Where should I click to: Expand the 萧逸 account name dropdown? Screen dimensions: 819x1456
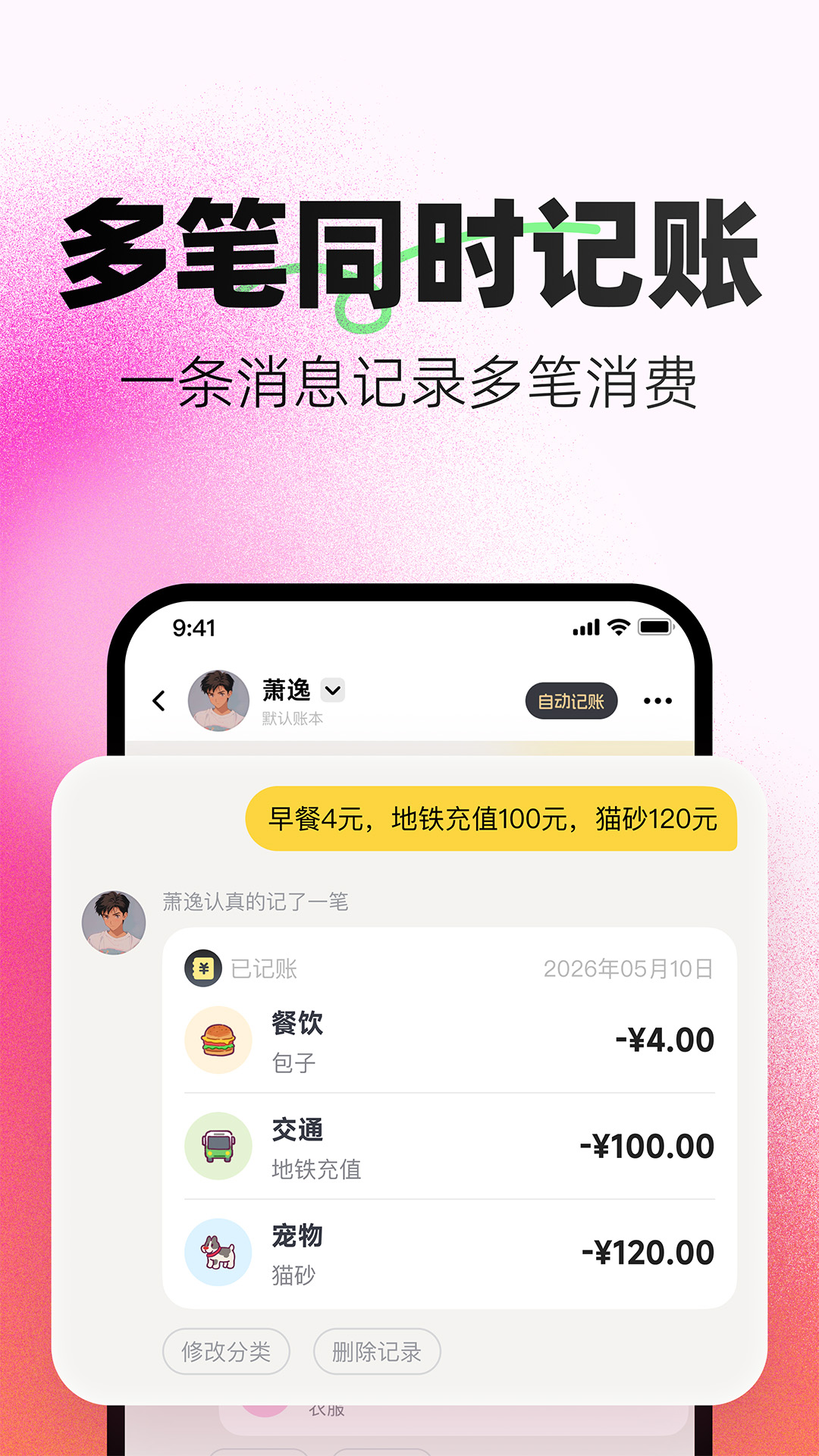point(331,690)
